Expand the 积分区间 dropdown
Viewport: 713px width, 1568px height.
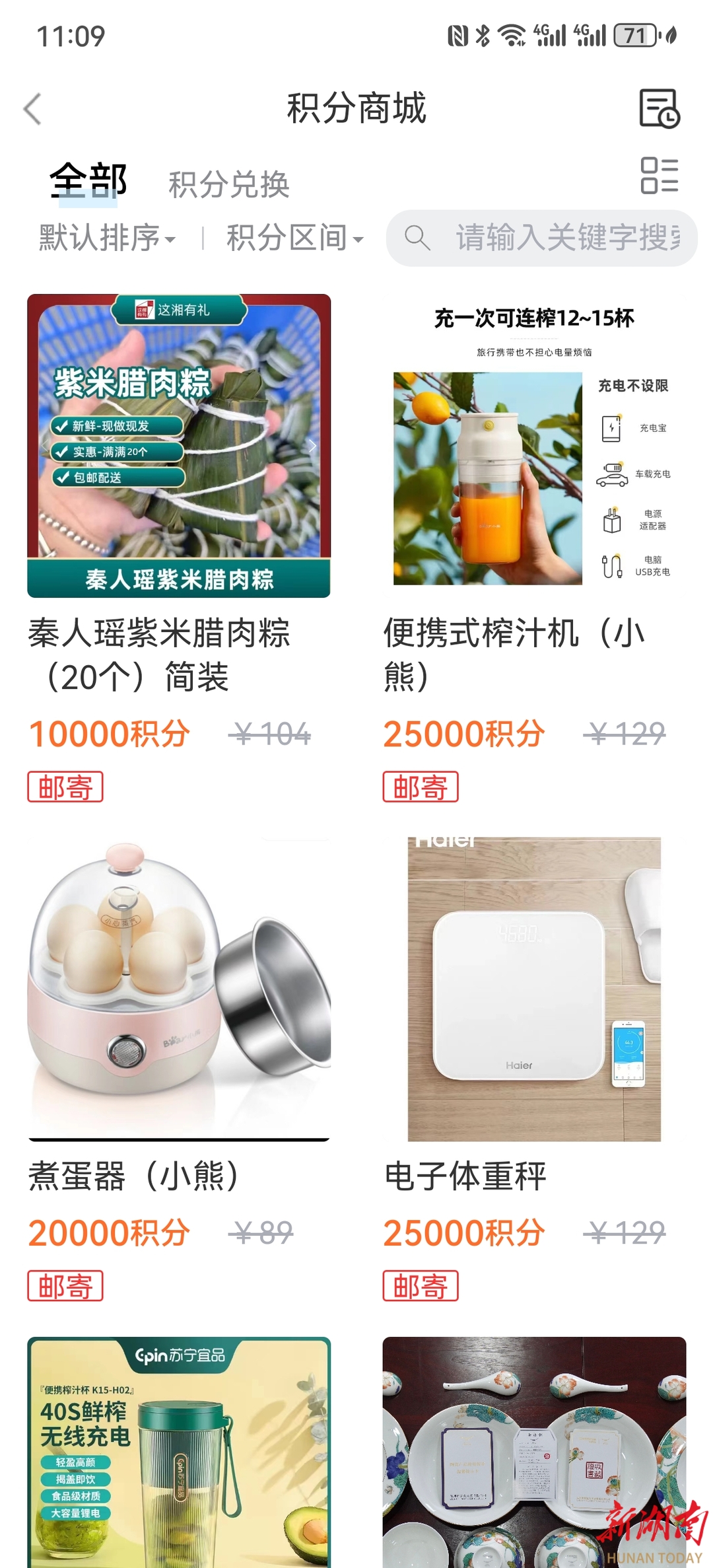click(294, 238)
